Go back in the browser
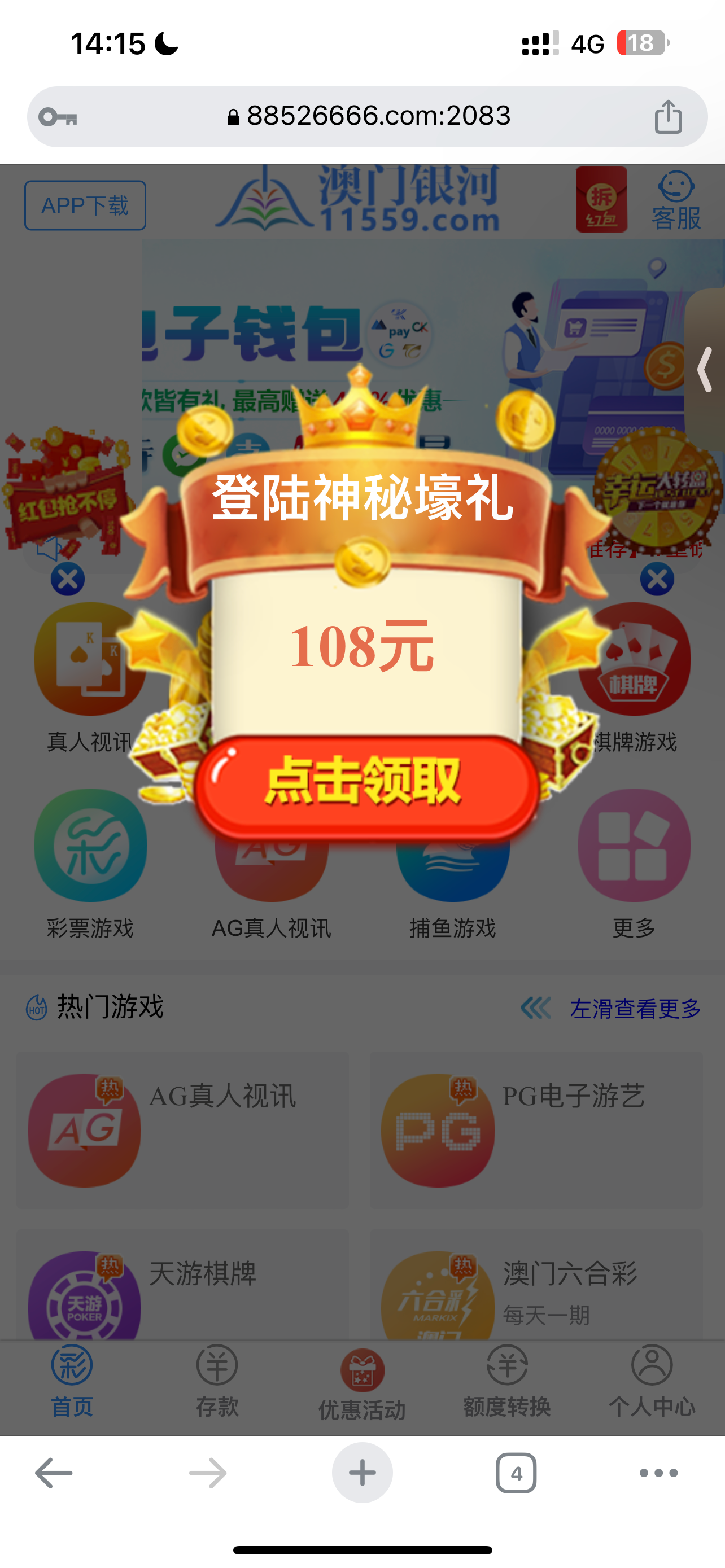 (54, 1473)
